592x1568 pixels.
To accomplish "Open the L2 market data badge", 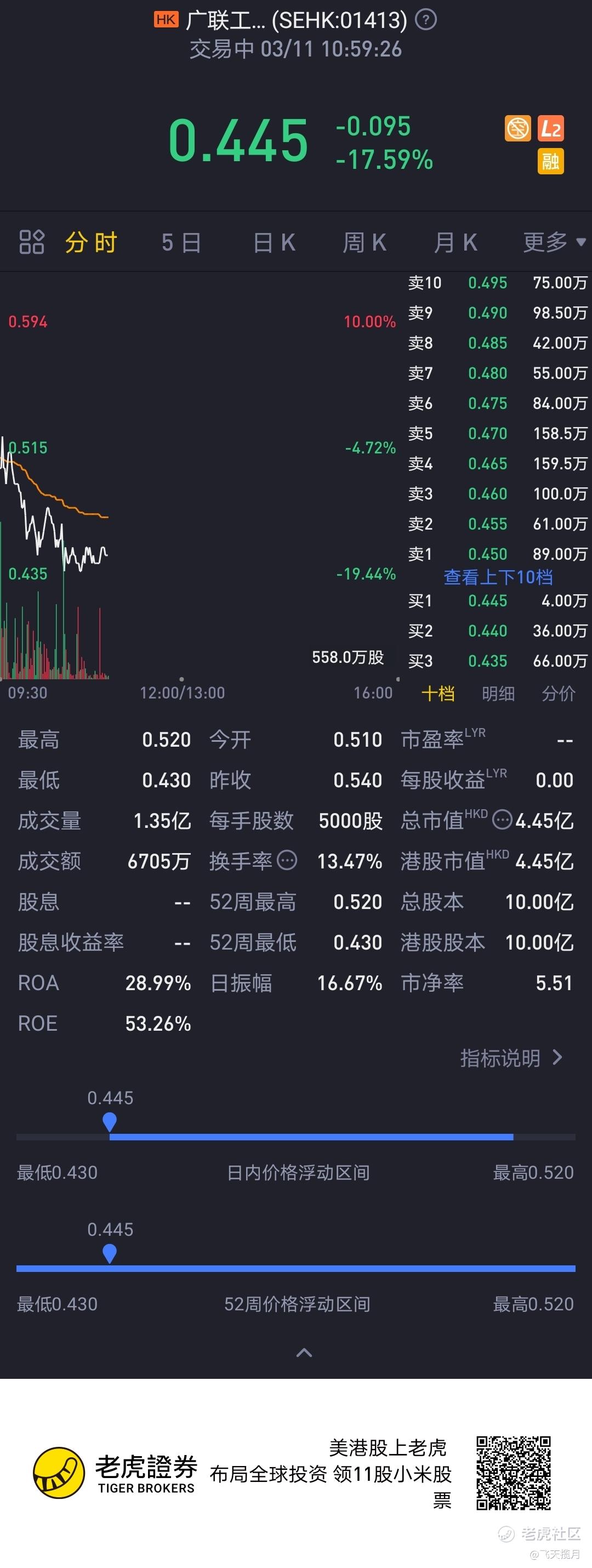I will (551, 128).
